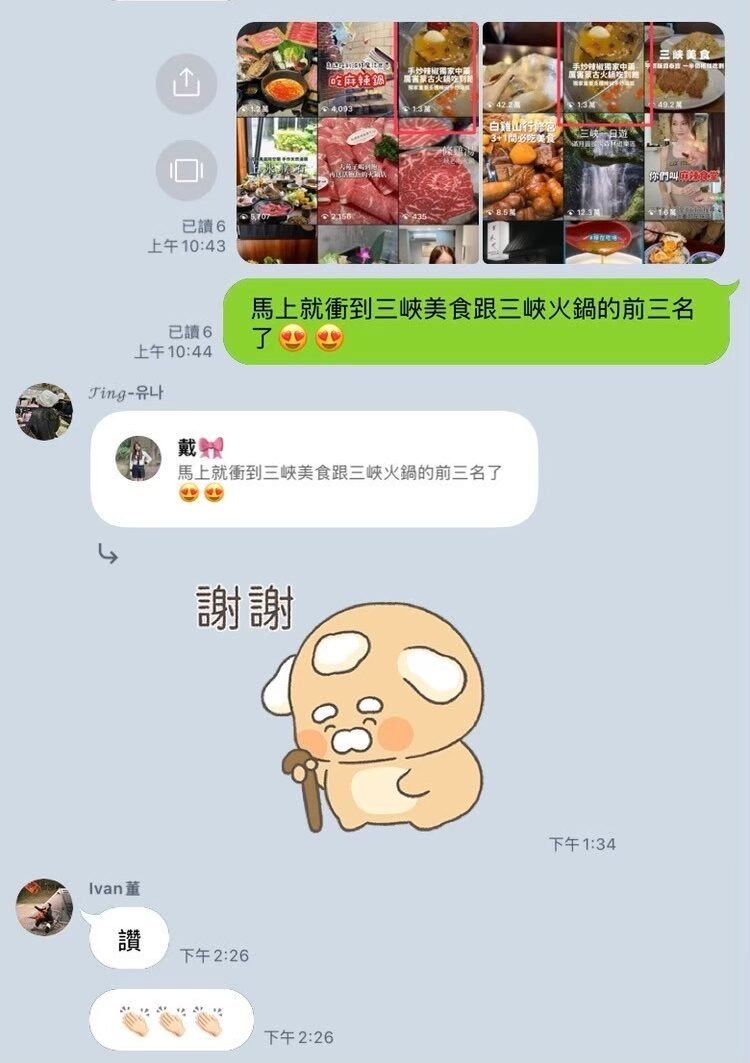Open the multi-image gallery view icon
The width and height of the screenshot is (750, 1063).
tap(186, 170)
